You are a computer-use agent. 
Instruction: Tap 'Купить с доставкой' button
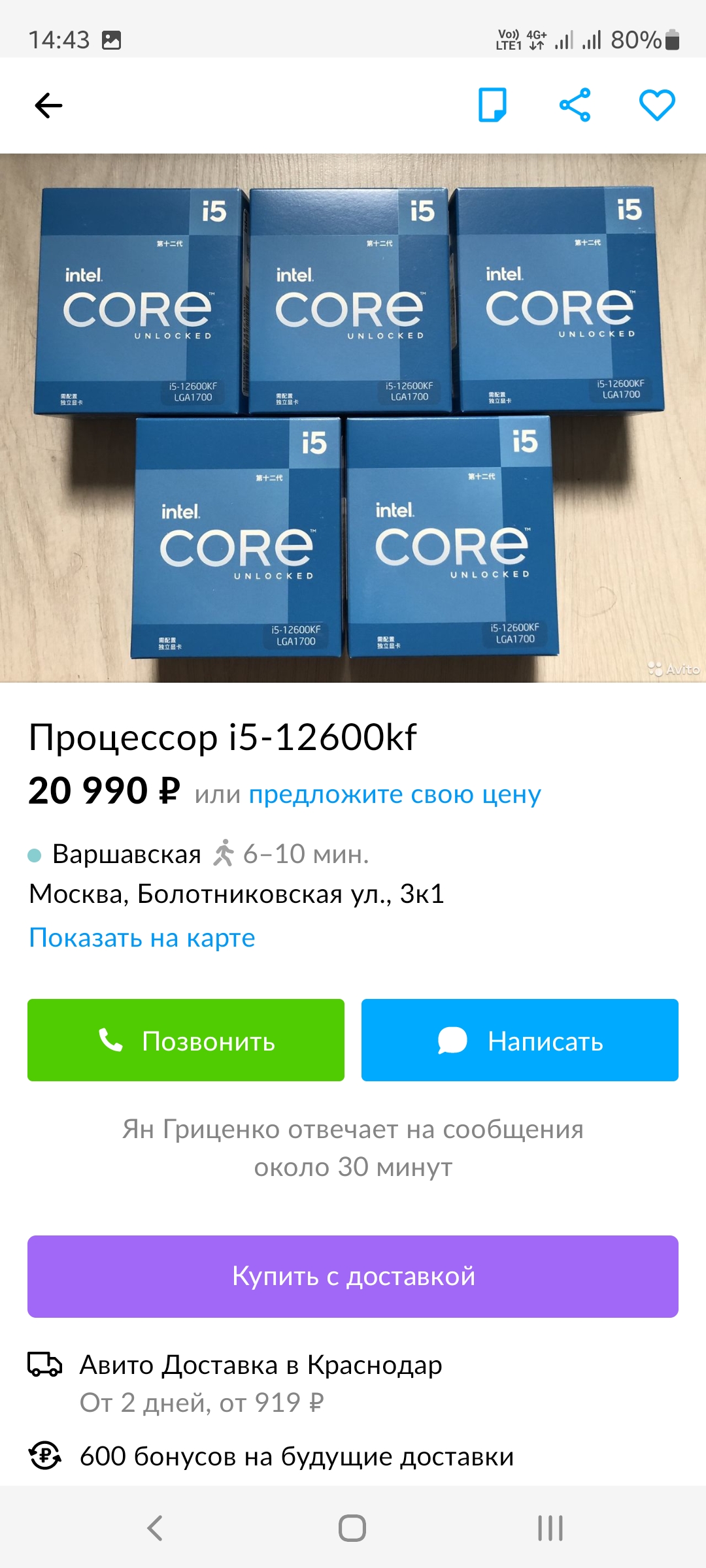pyautogui.click(x=353, y=1276)
